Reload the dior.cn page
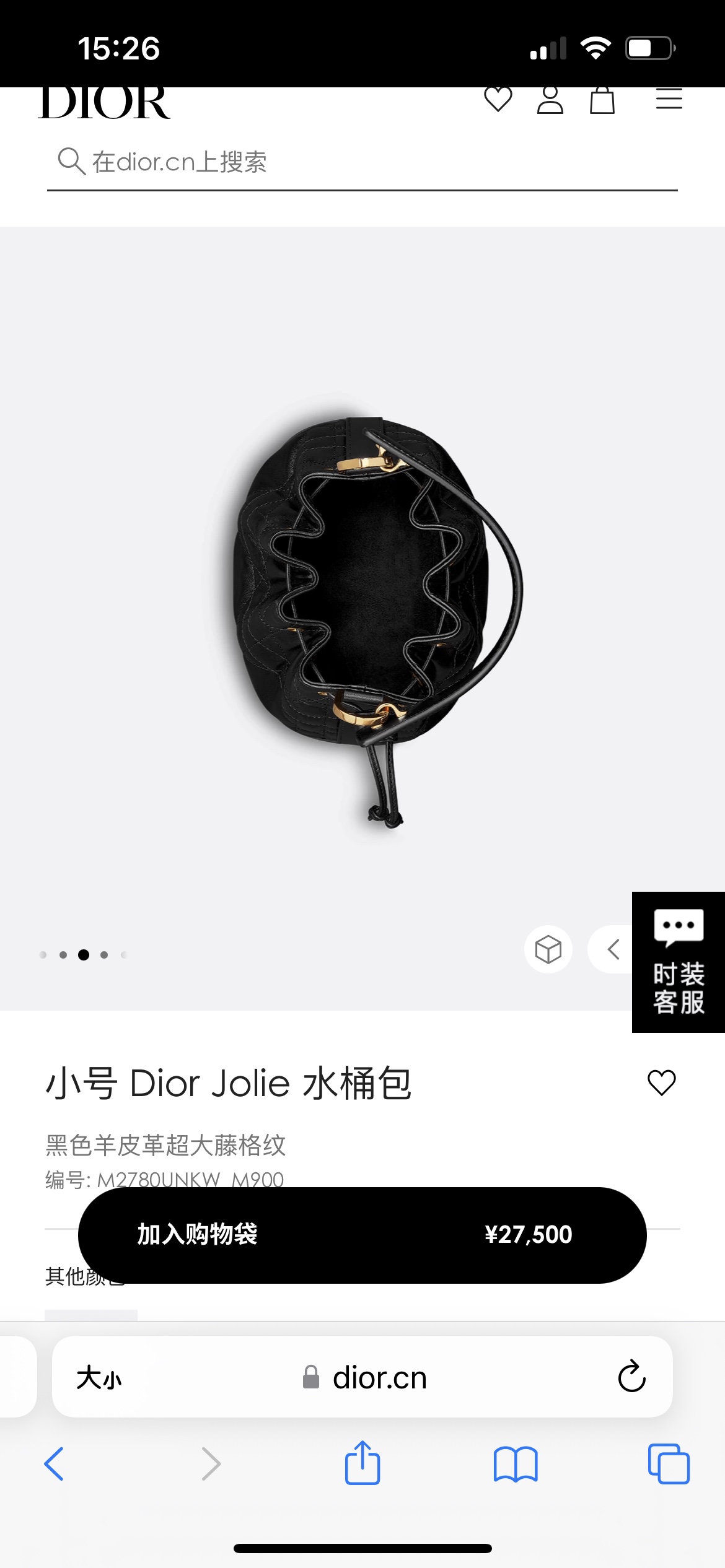 click(x=631, y=1377)
